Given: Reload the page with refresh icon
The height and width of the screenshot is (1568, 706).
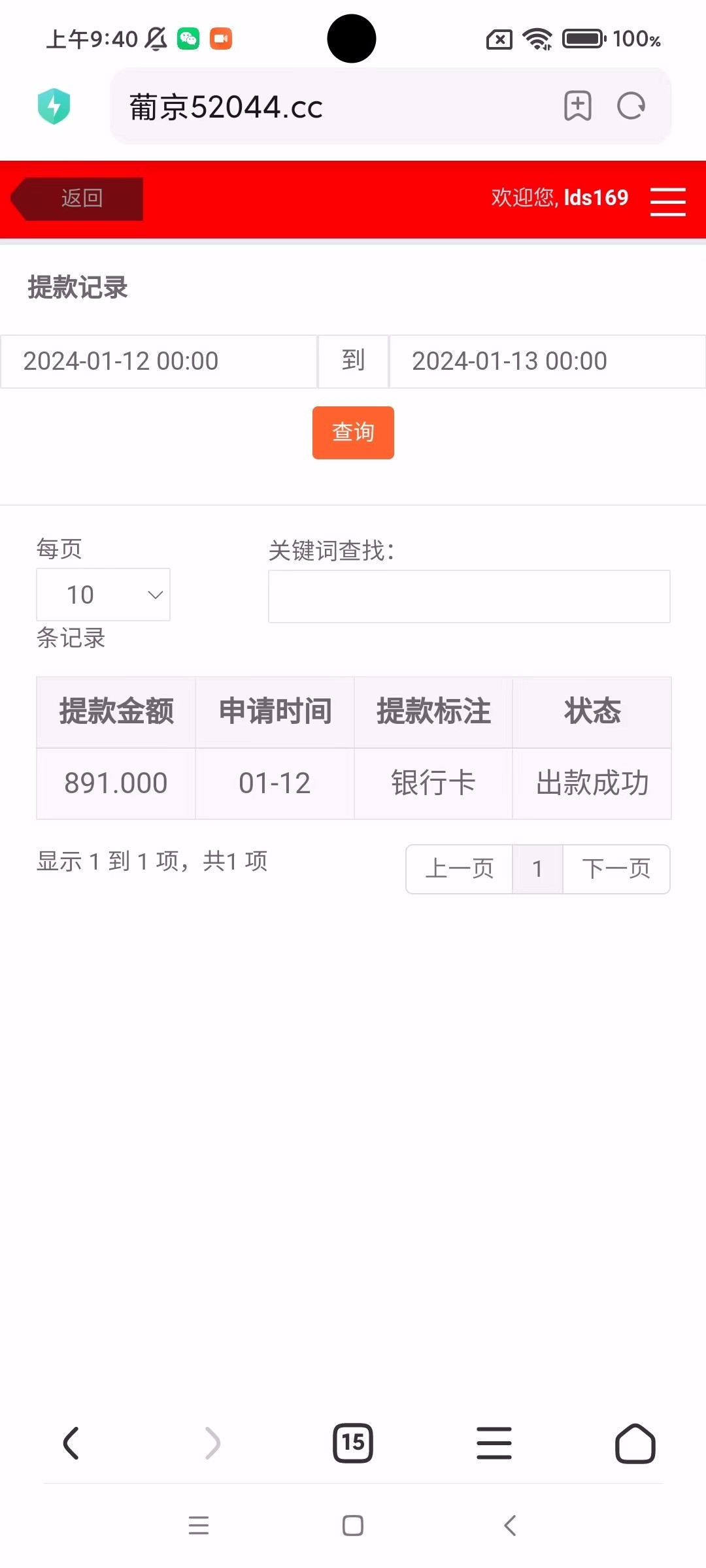Looking at the screenshot, I should pyautogui.click(x=631, y=106).
